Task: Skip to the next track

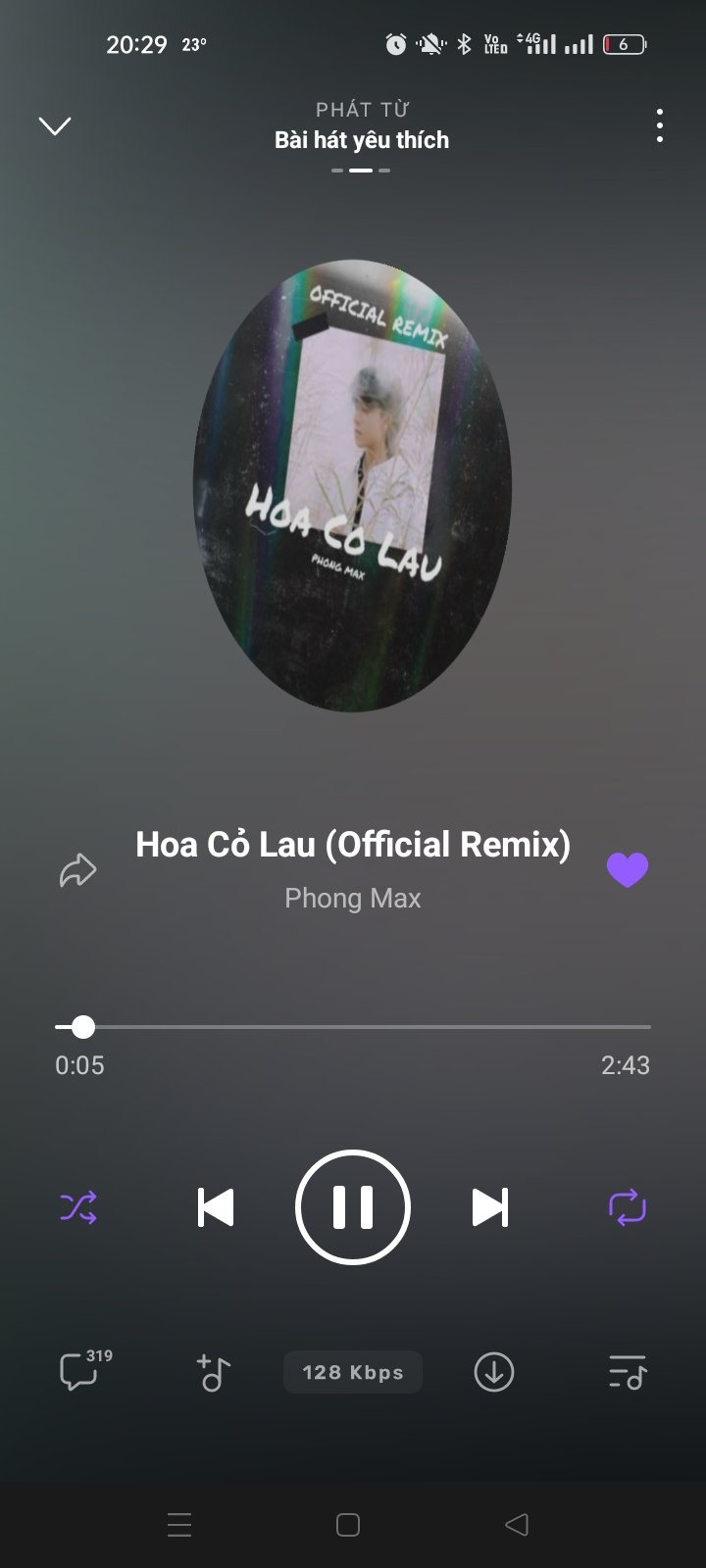Action: pyautogui.click(x=490, y=1207)
